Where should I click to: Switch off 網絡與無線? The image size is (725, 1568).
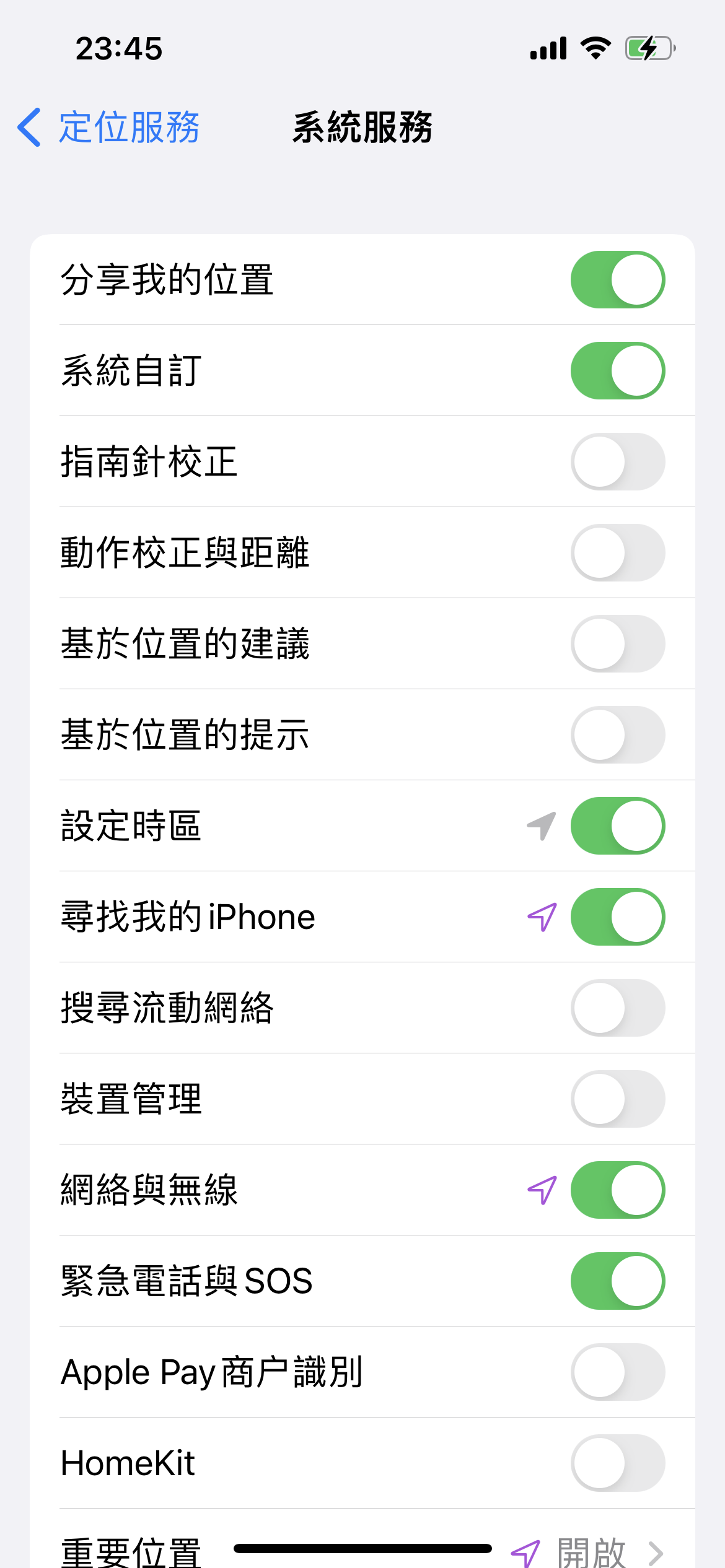point(617,1190)
